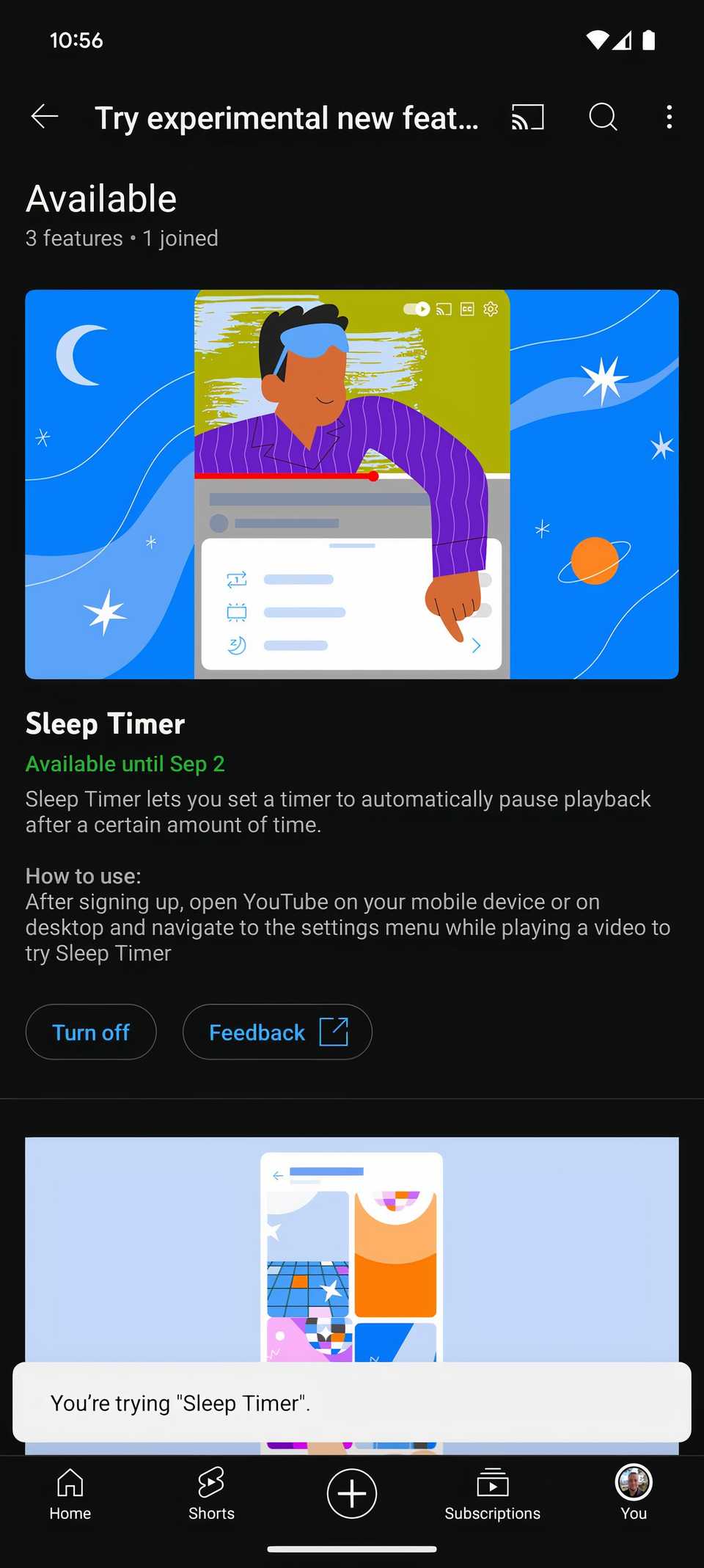The width and height of the screenshot is (704, 1568).
Task: Open the cast screen icon
Action: pyautogui.click(x=527, y=117)
